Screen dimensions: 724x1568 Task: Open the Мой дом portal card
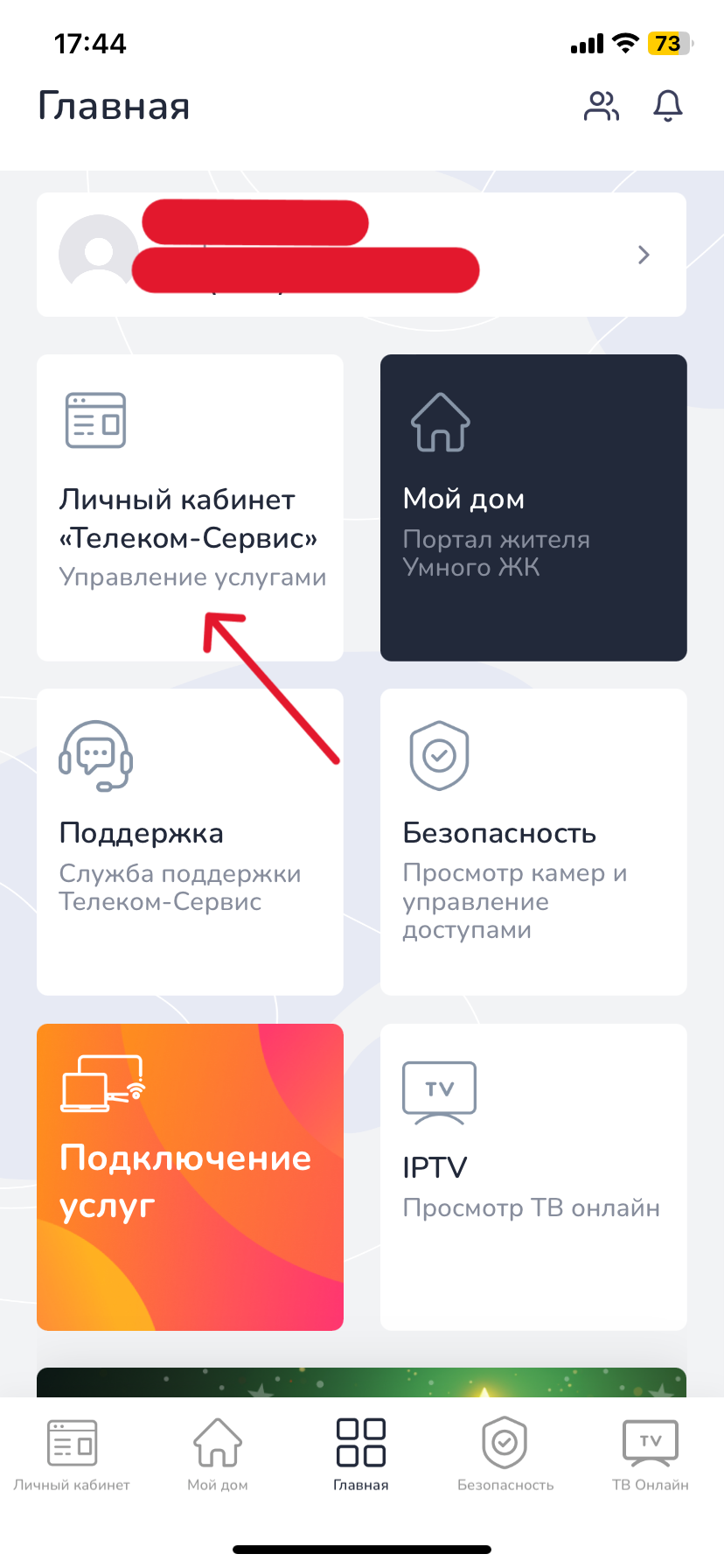(533, 507)
